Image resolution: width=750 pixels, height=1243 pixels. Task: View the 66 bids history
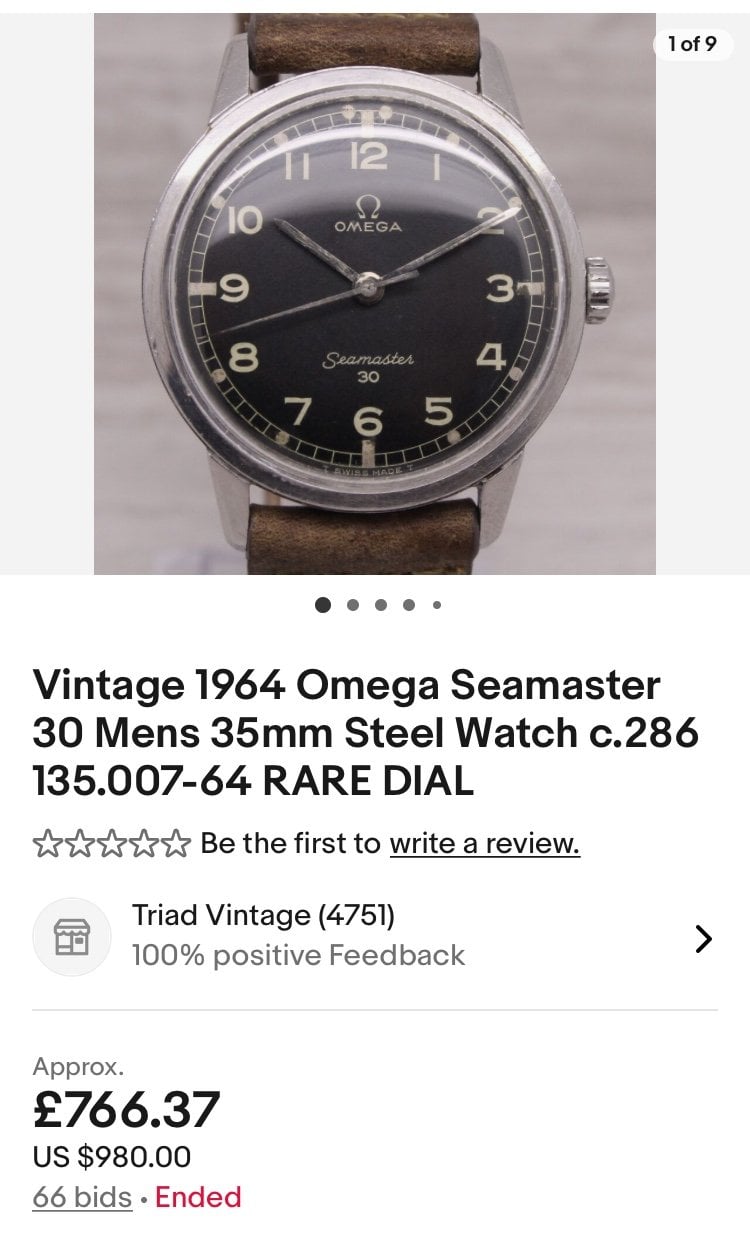click(x=82, y=1197)
